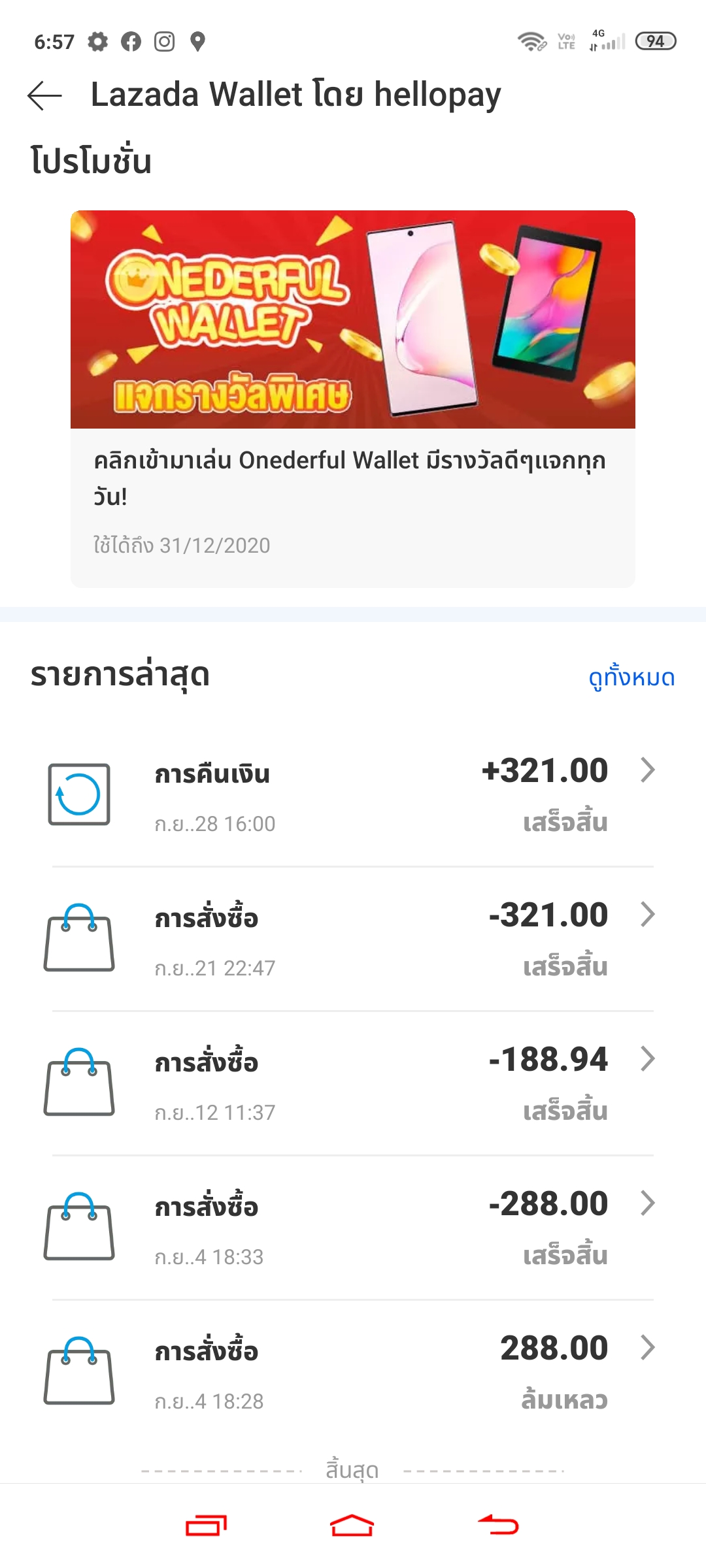Open the -188.94 order transaction
This screenshot has width=706, height=1568.
(353, 1084)
